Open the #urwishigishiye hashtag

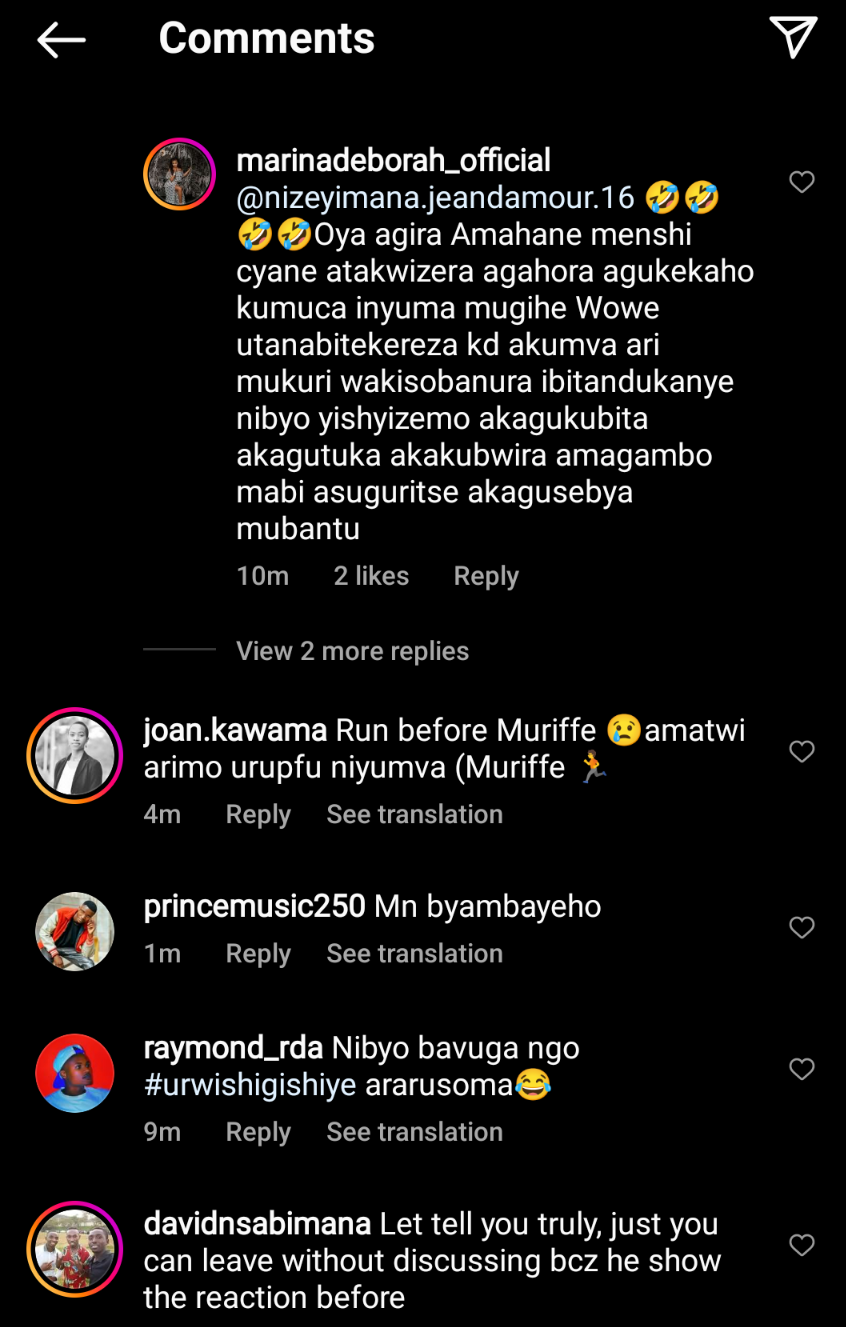pyautogui.click(x=250, y=1085)
